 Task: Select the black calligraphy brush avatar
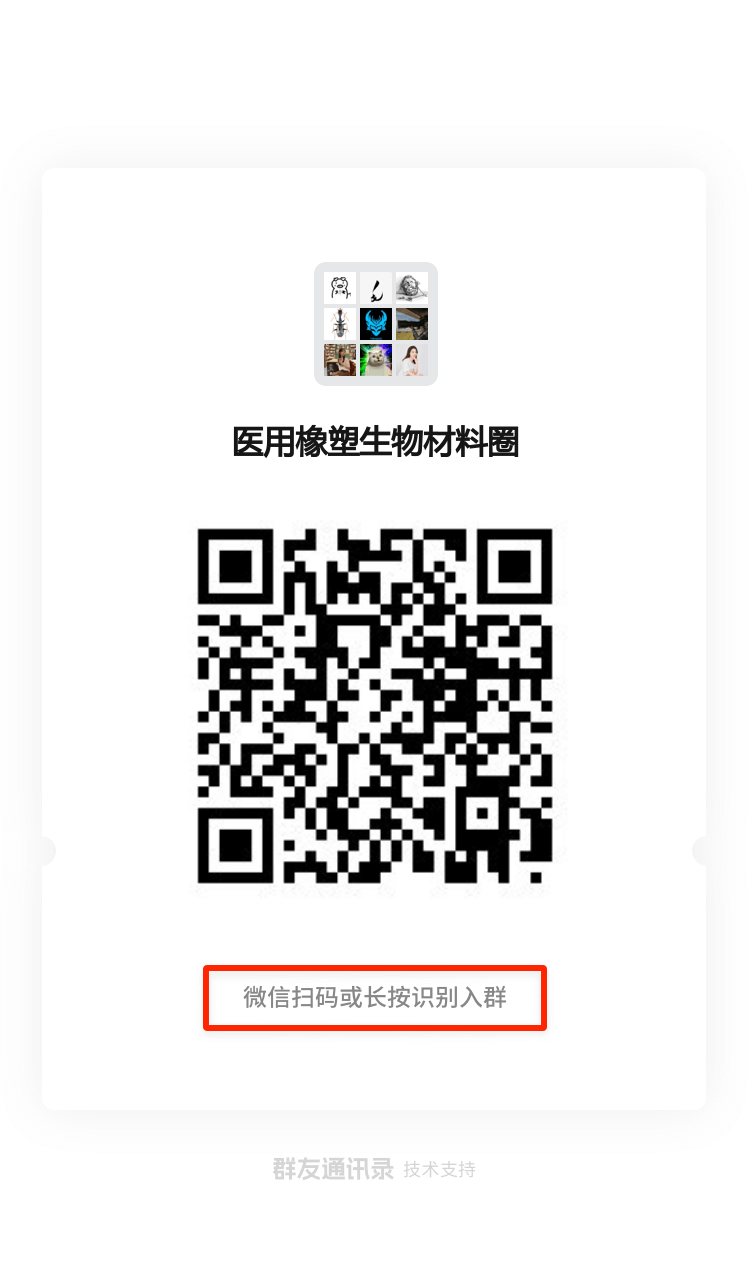376,287
